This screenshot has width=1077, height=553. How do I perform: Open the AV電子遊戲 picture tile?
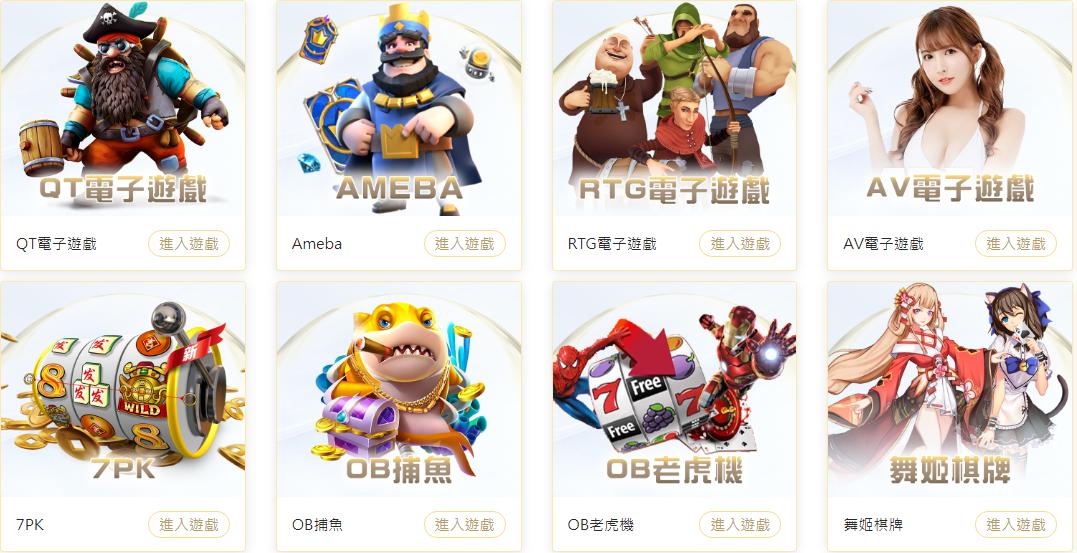tap(950, 108)
